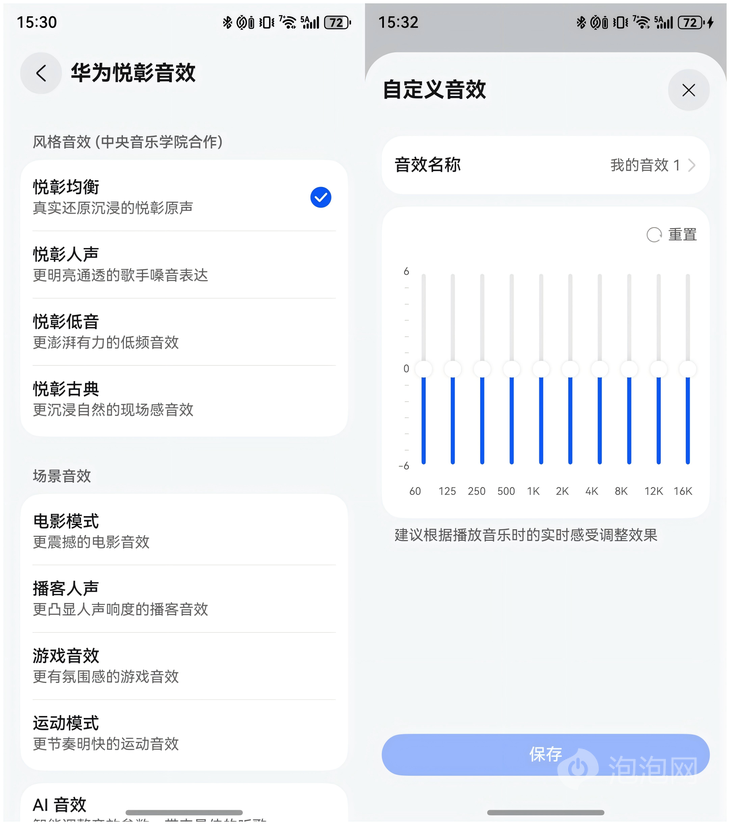Adjust the 4K band slider

click(599, 369)
